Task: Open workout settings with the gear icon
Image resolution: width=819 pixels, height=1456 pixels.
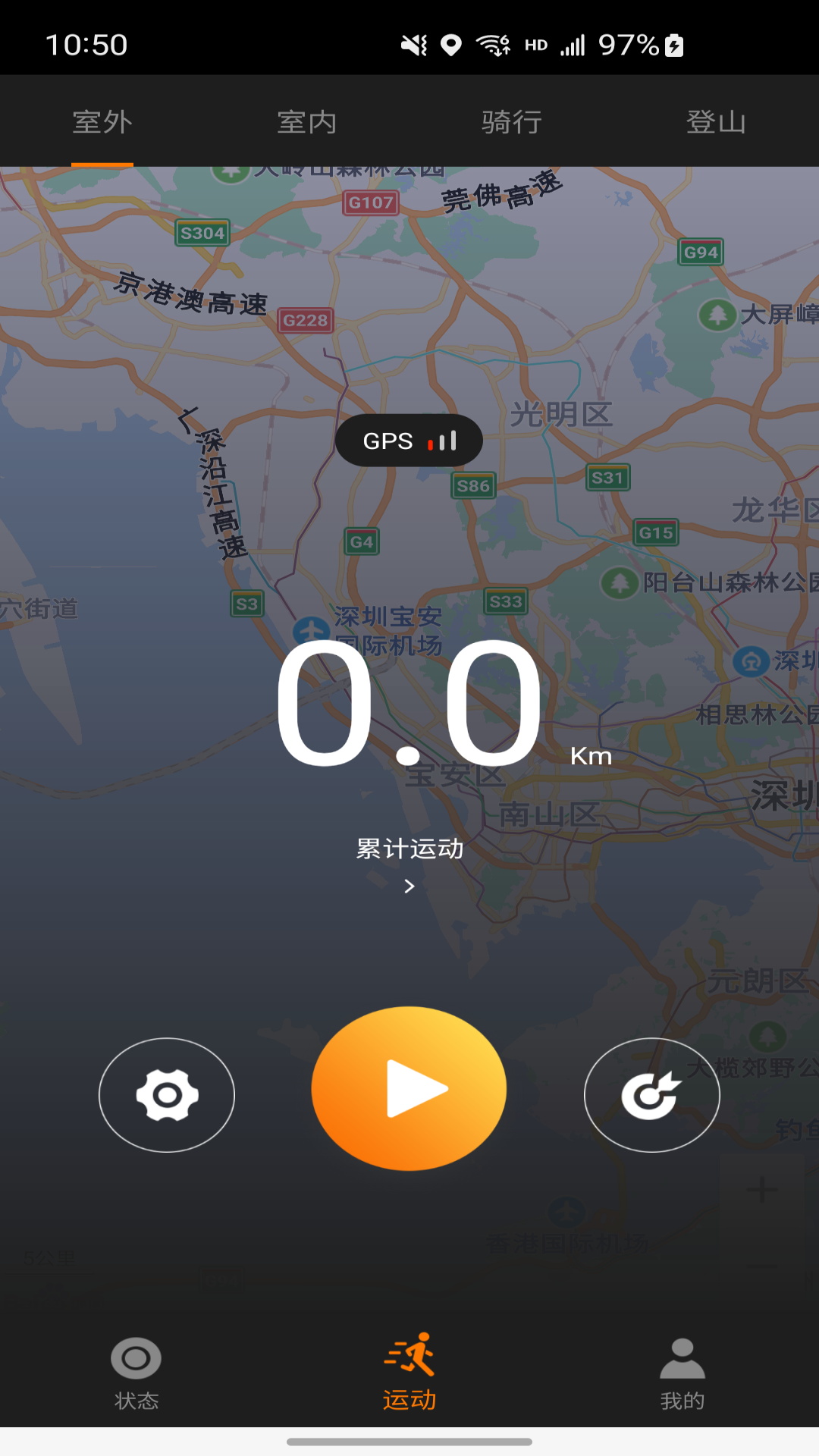Action: click(166, 1094)
